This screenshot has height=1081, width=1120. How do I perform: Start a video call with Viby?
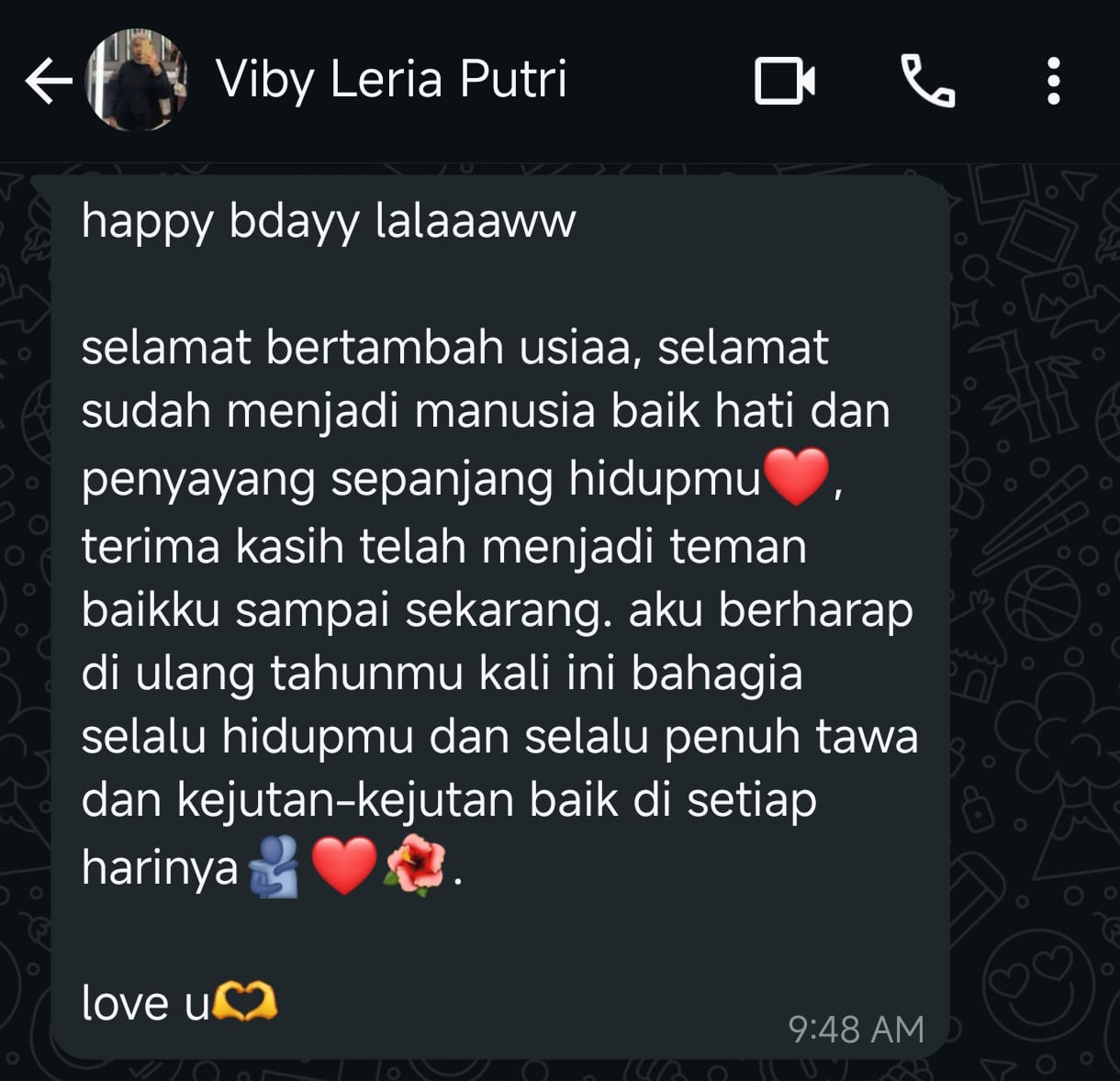point(784,81)
